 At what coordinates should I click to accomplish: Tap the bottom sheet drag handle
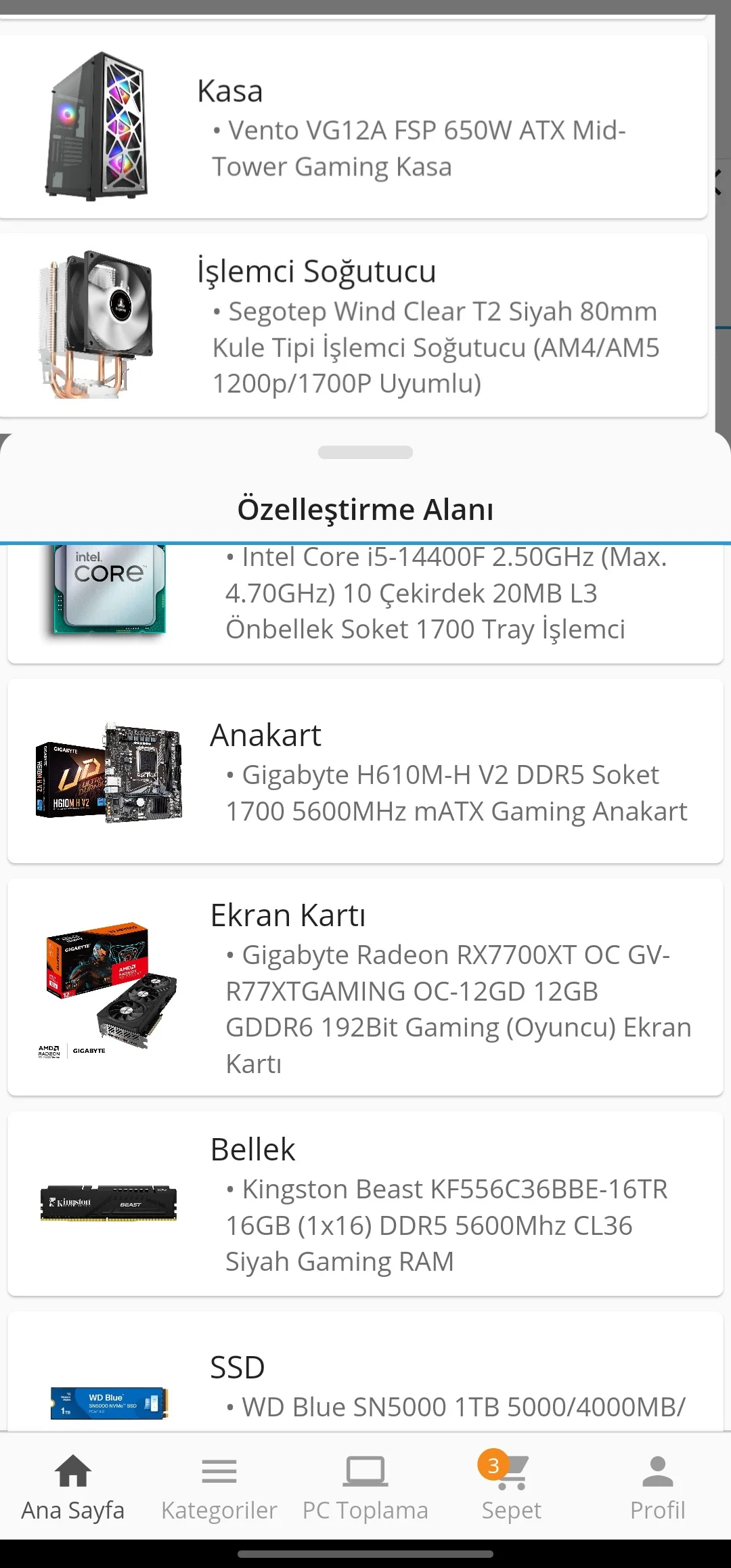(365, 452)
